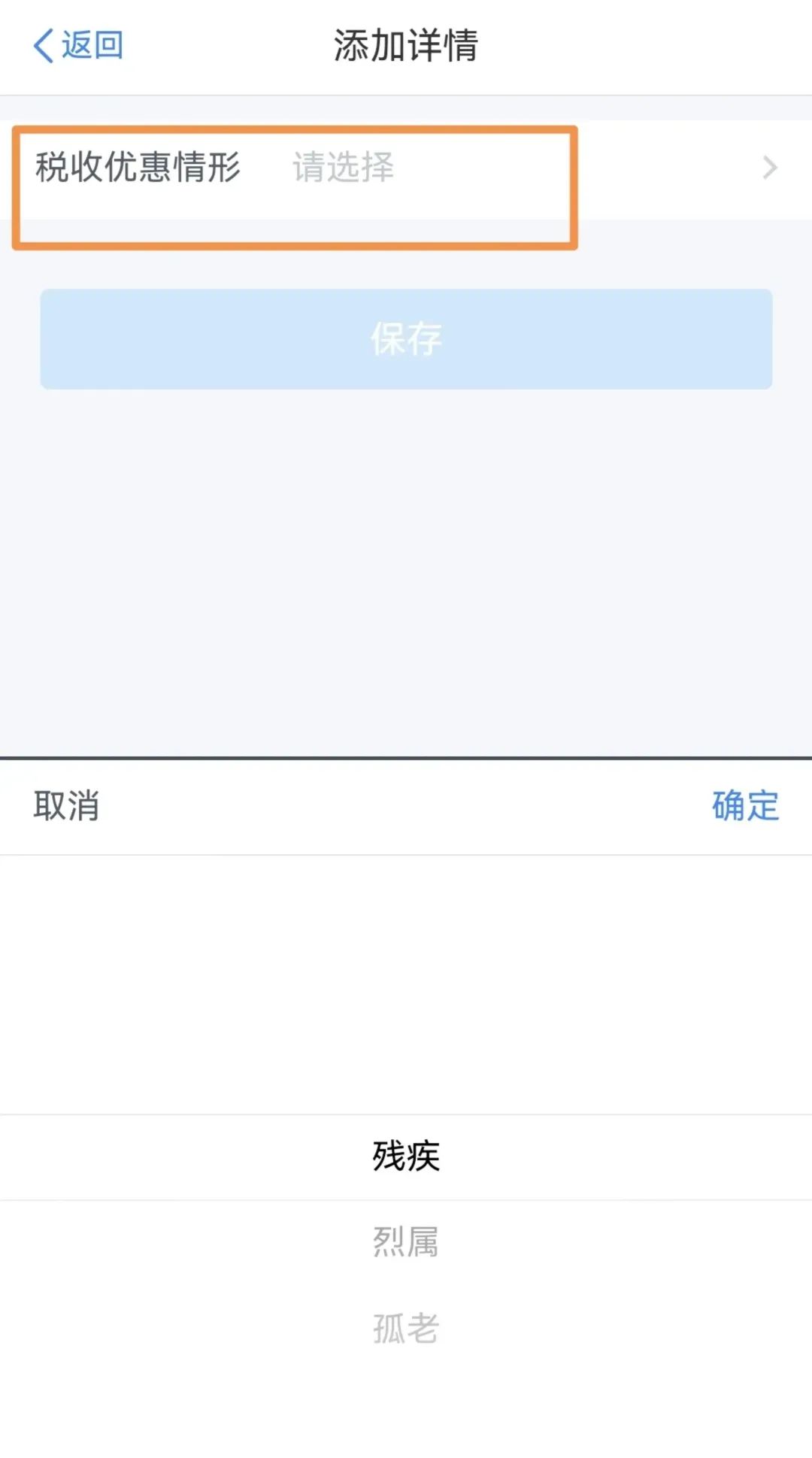Viewport: 812px width, 1458px height.
Task: Cancel the picker with 取消
Action: [x=66, y=806]
